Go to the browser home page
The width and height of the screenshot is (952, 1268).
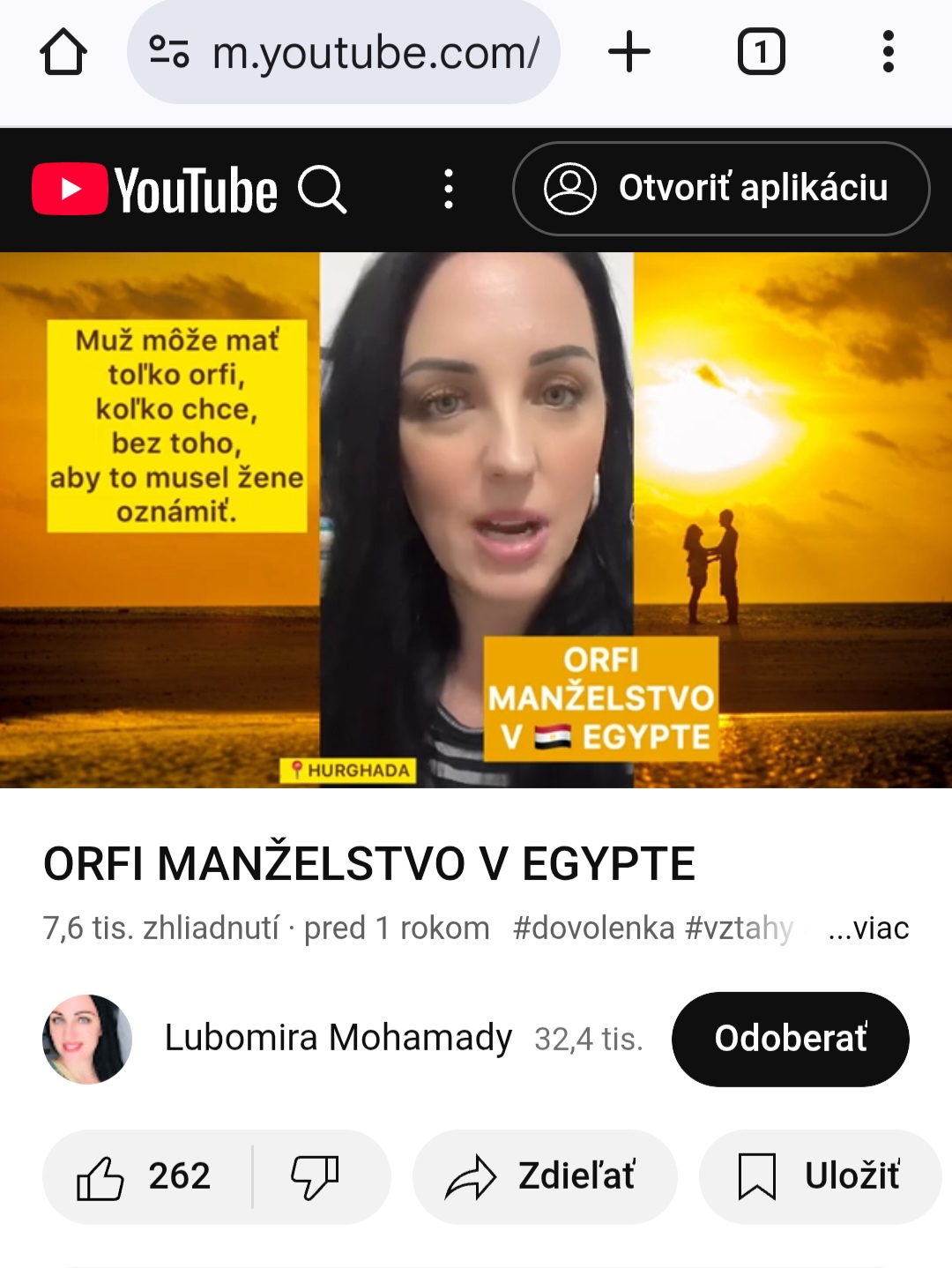point(63,52)
